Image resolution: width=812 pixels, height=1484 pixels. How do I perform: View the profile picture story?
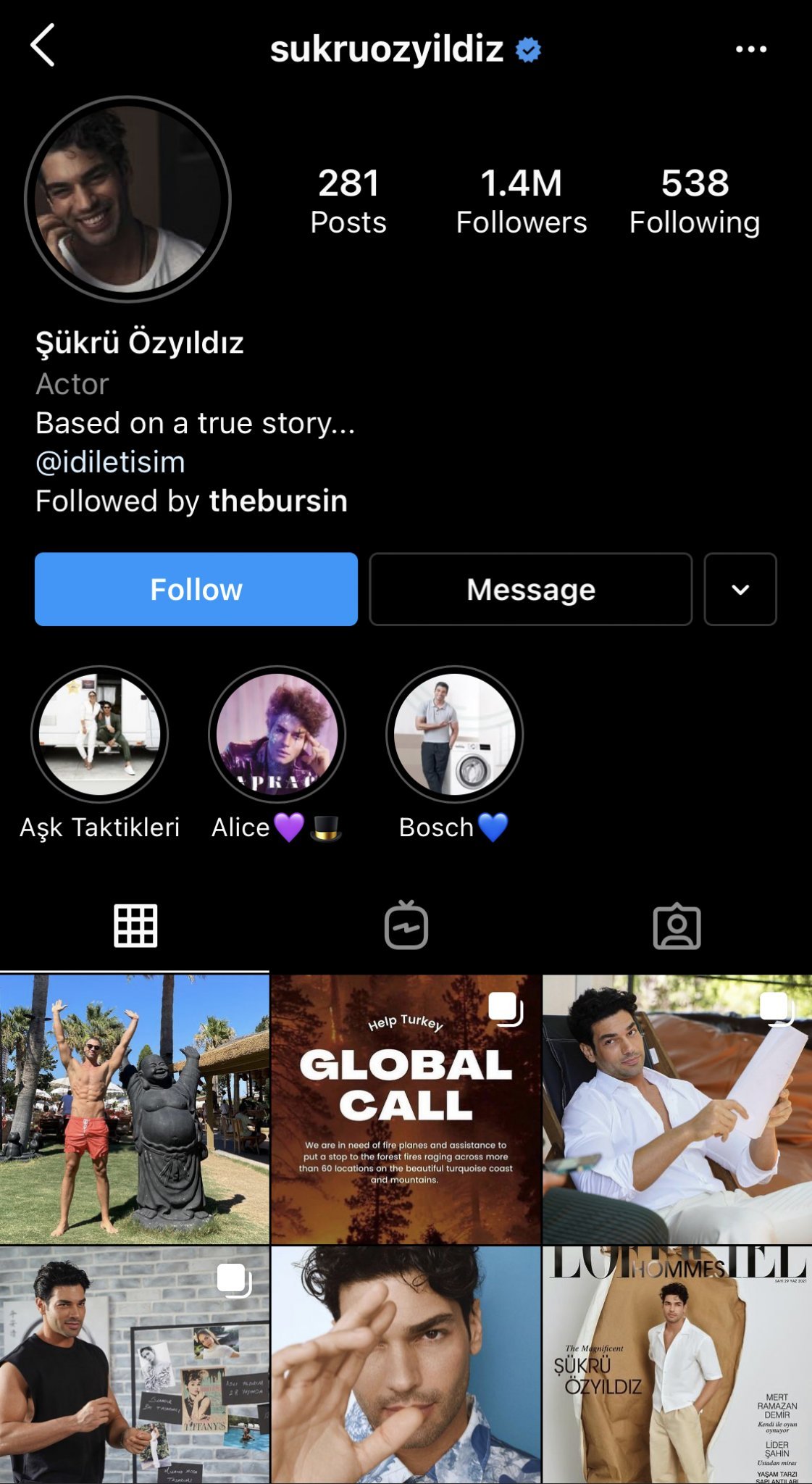[x=127, y=199]
